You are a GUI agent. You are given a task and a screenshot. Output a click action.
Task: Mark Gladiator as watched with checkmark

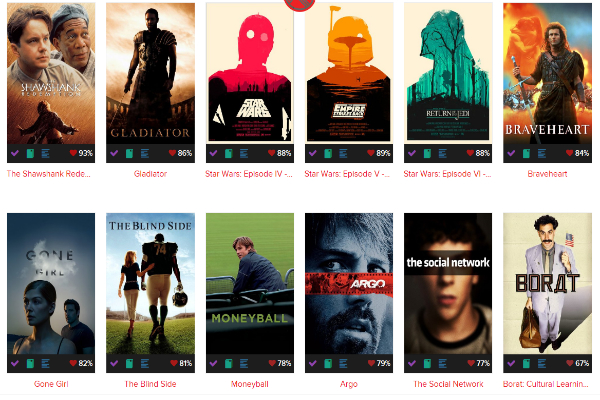113,154
